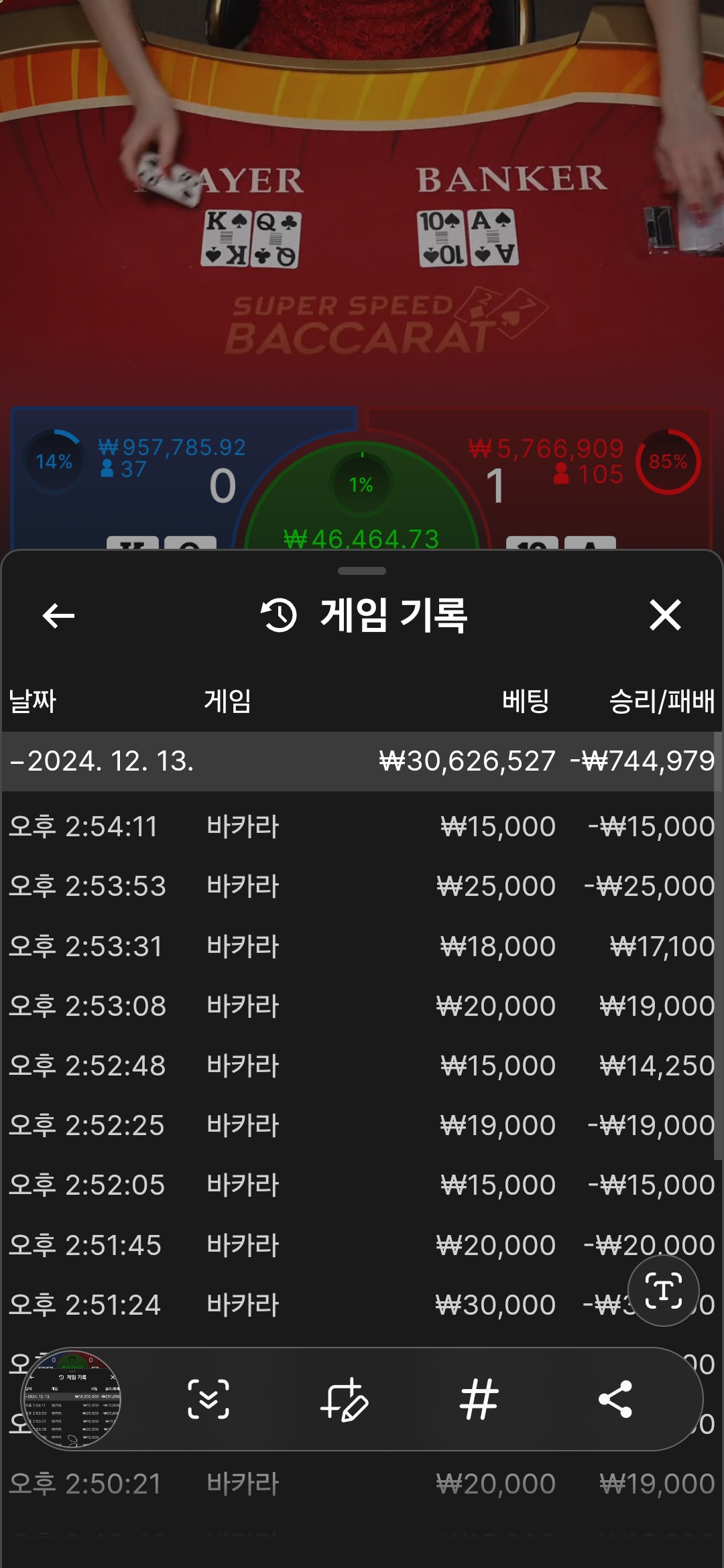View details of the 오후 2:53:31 round
Screen dimensions: 724x1568
(x=362, y=946)
